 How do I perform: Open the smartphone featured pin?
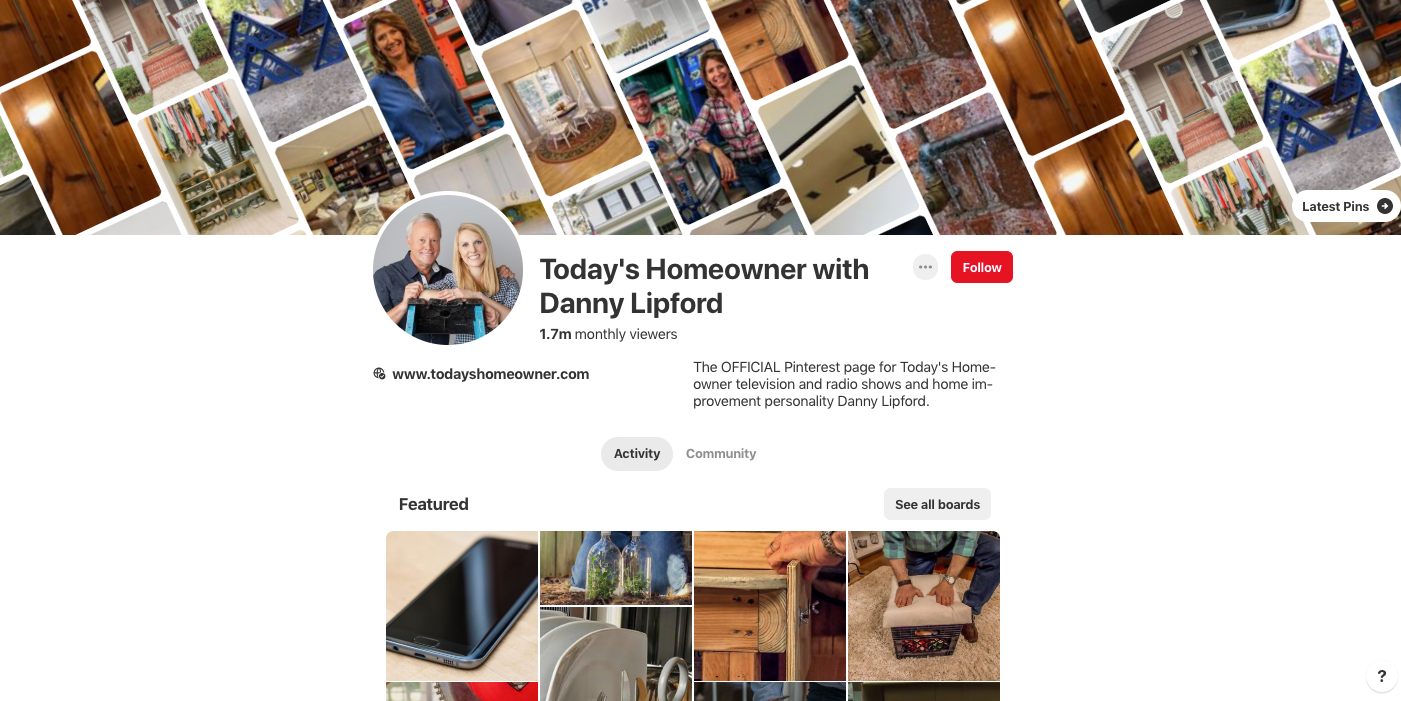[462, 605]
